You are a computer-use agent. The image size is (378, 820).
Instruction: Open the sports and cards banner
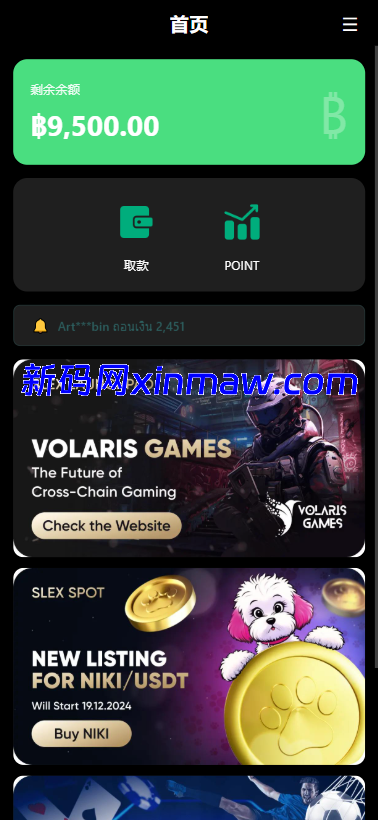[189, 798]
